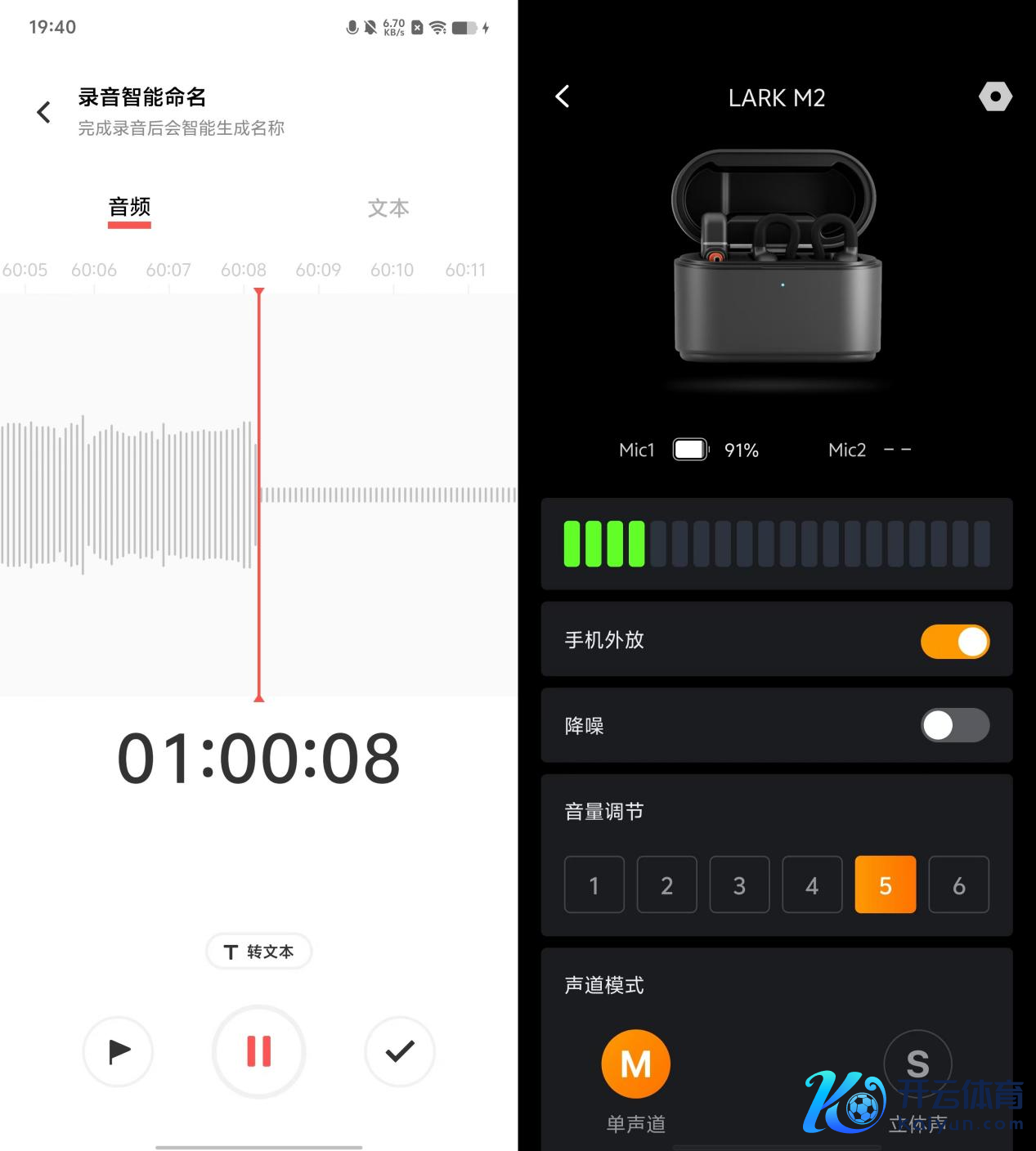Tap the 转文本 button
The width and height of the screenshot is (1036, 1151).
(258, 952)
